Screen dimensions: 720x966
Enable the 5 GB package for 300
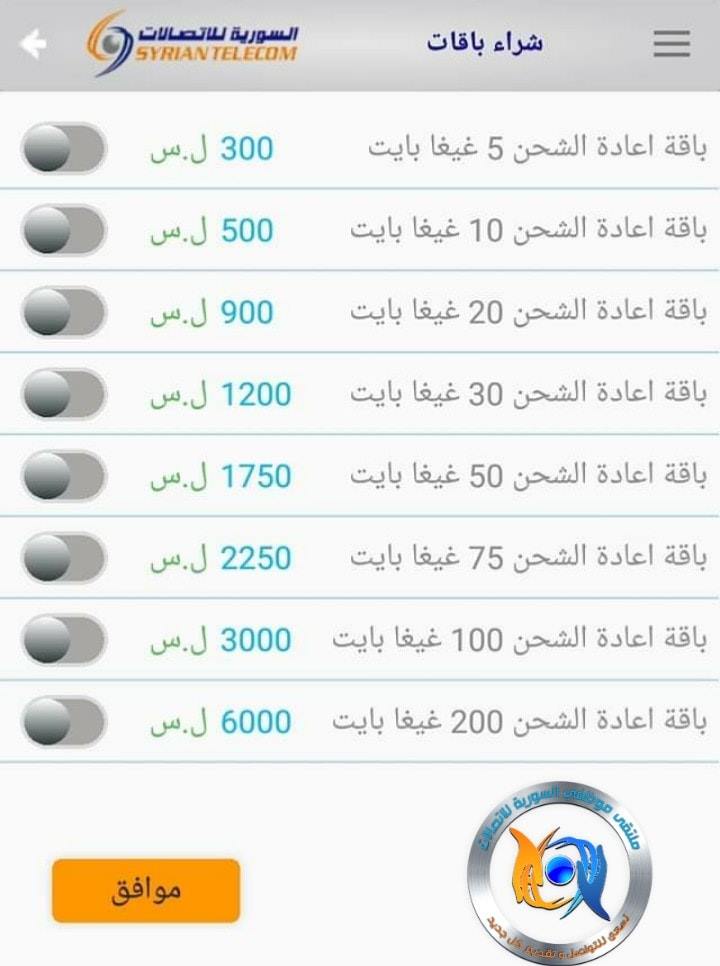(x=63, y=148)
